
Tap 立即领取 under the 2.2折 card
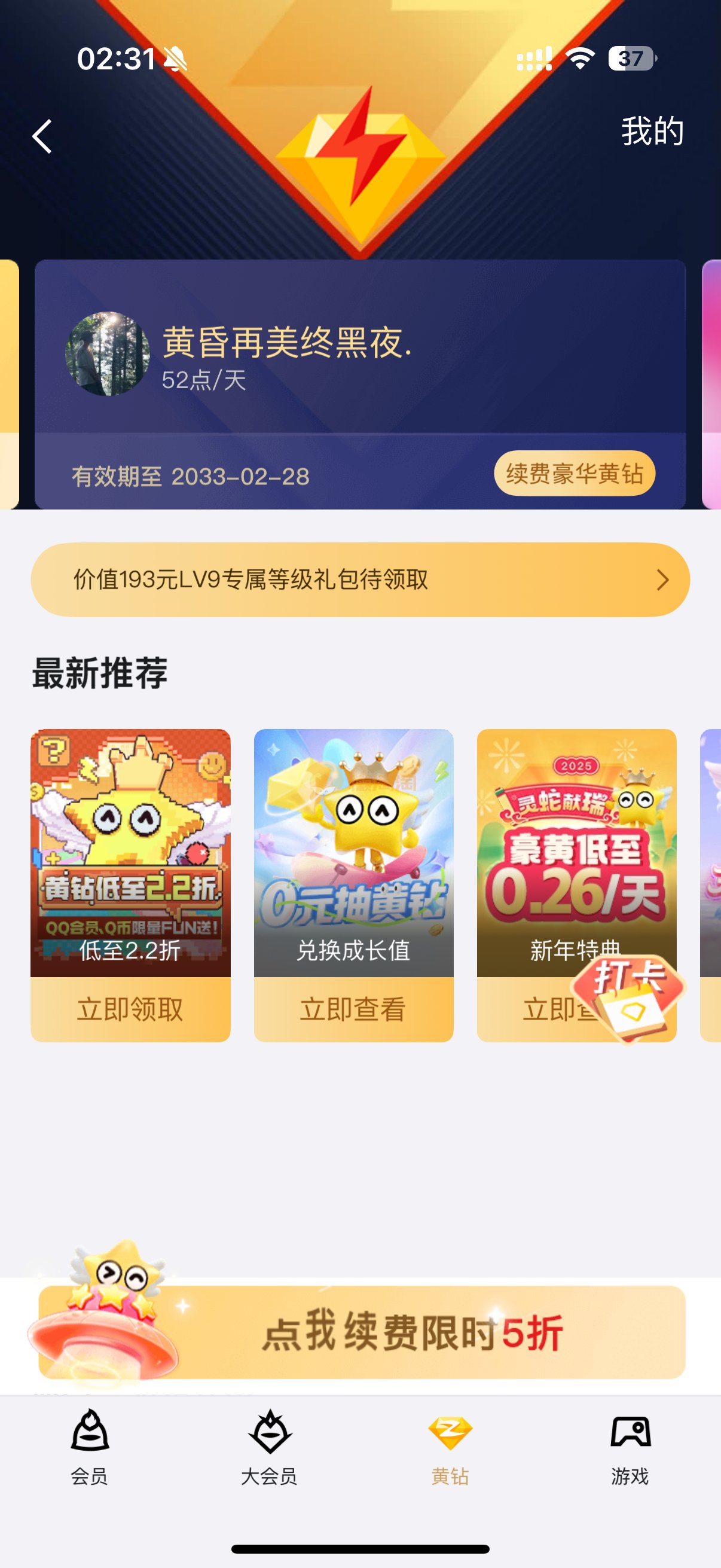pos(130,1009)
